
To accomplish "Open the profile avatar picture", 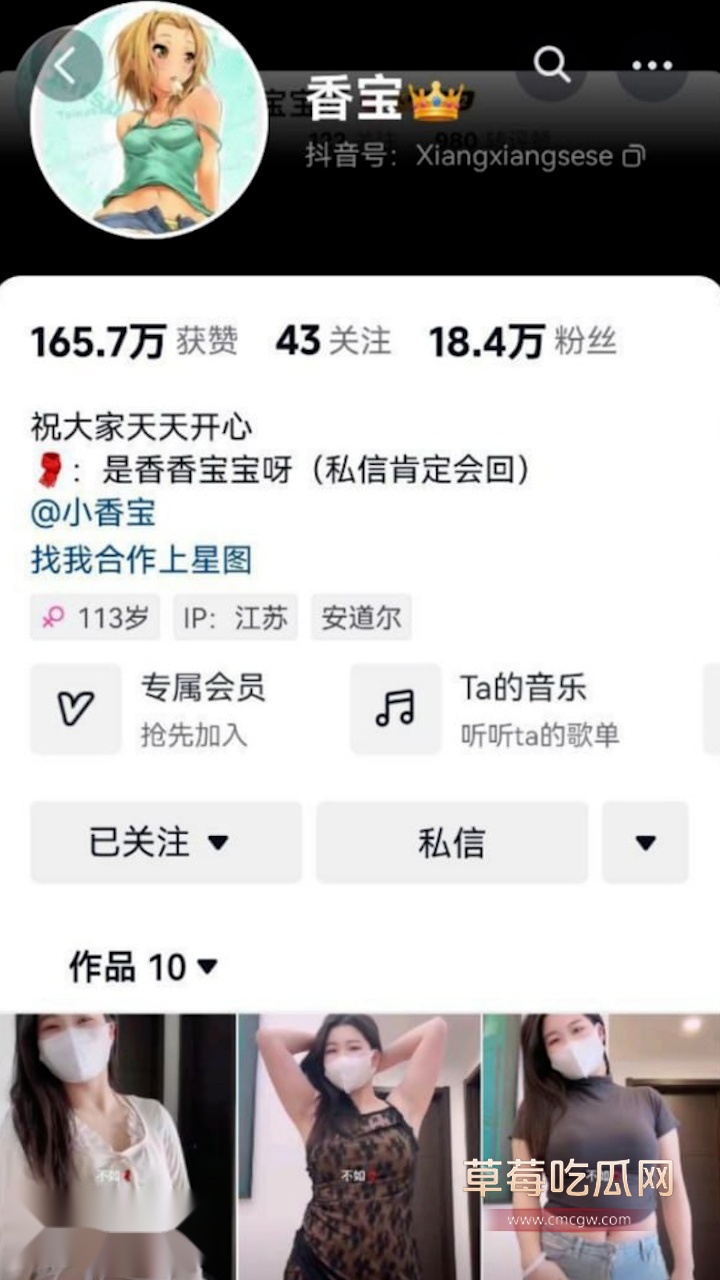I will click(x=150, y=118).
